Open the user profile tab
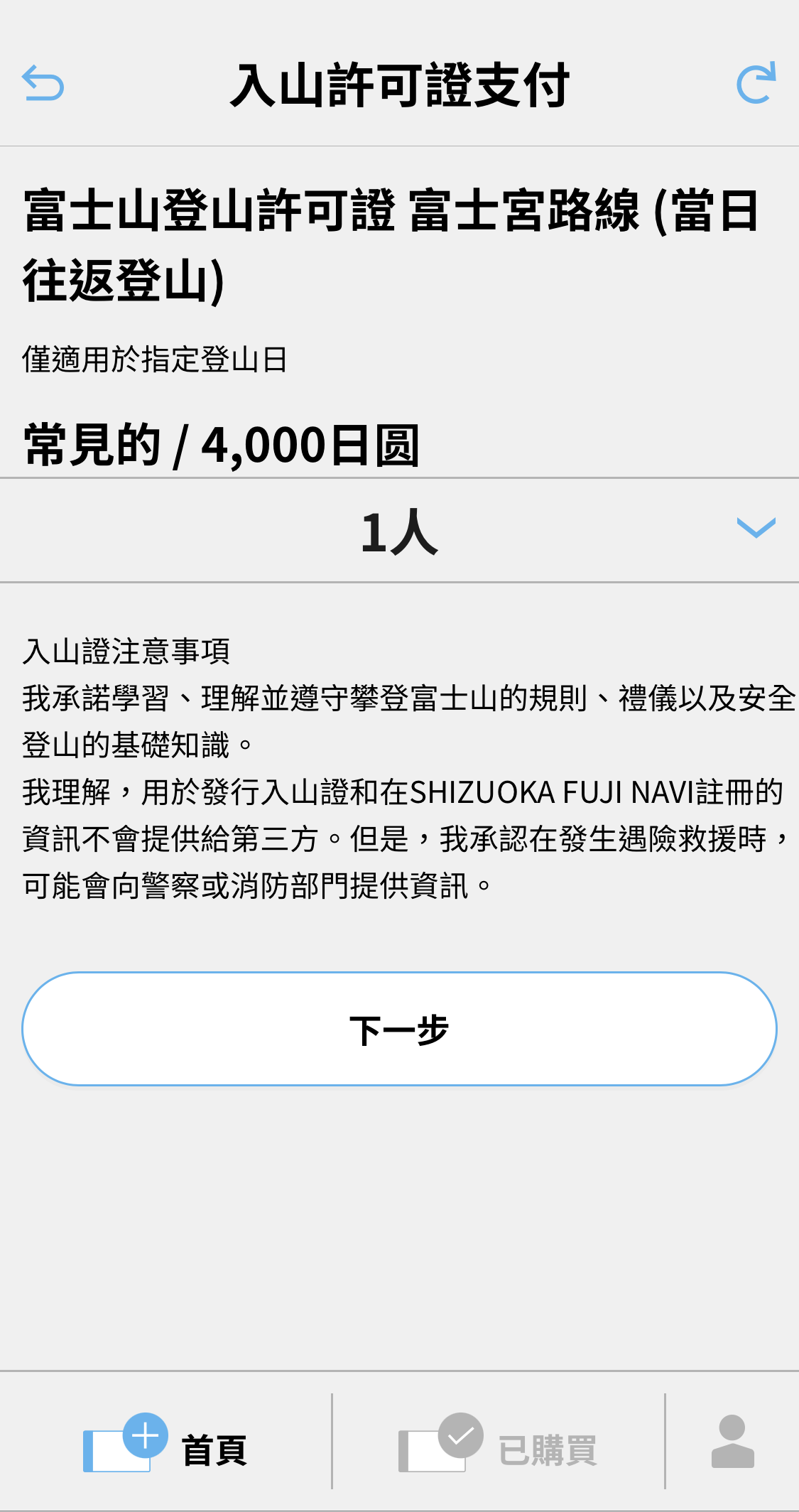 [x=732, y=1442]
